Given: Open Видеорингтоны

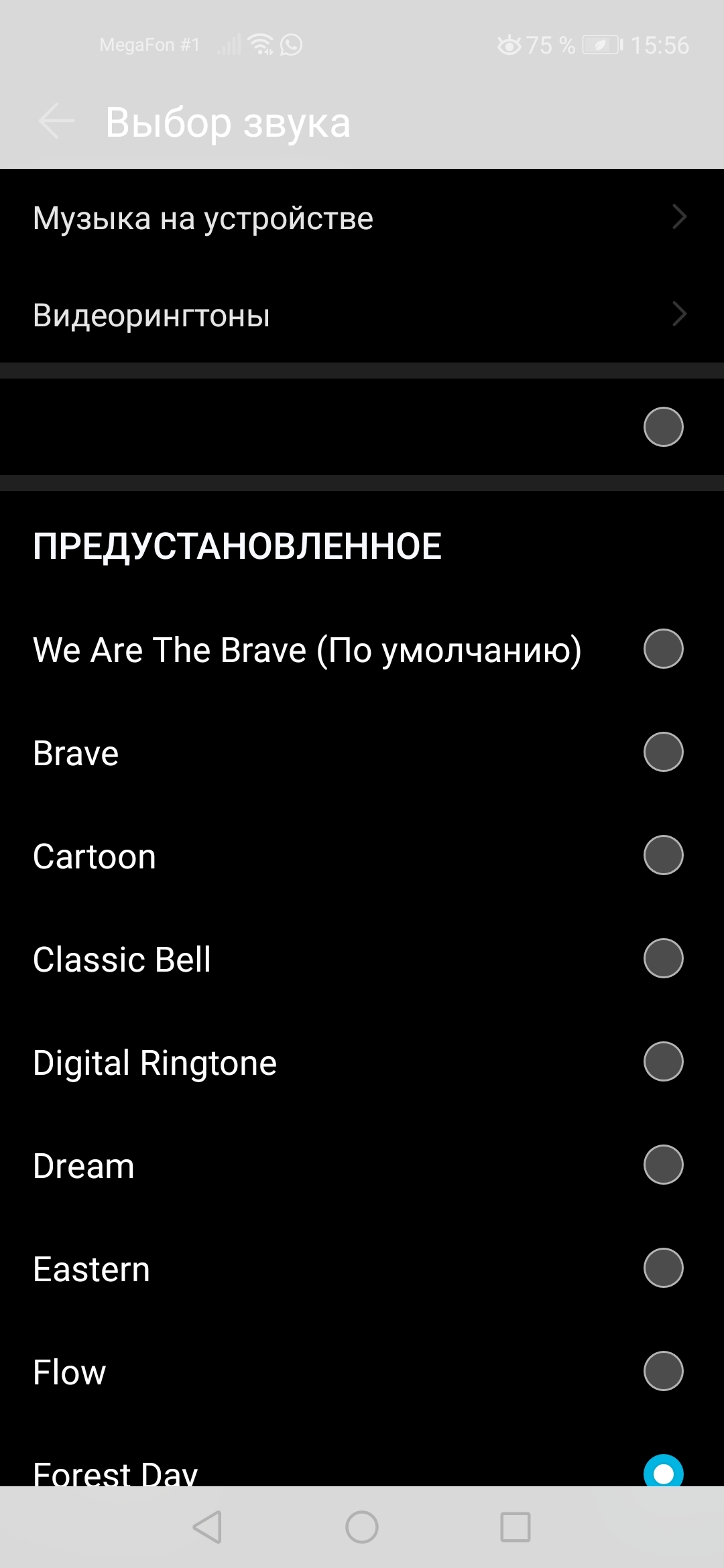Looking at the screenshot, I should click(362, 315).
